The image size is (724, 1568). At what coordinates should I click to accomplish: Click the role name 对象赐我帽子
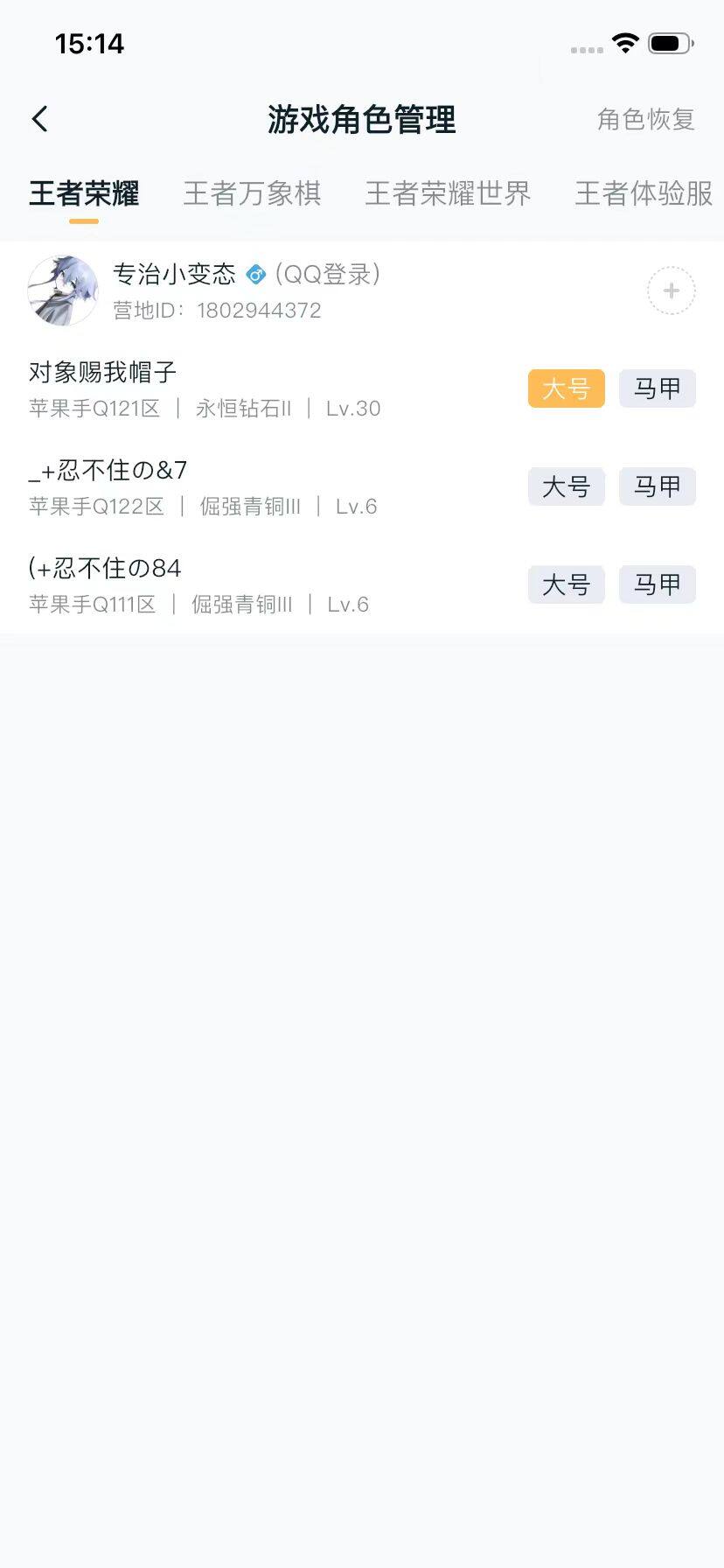point(101,371)
